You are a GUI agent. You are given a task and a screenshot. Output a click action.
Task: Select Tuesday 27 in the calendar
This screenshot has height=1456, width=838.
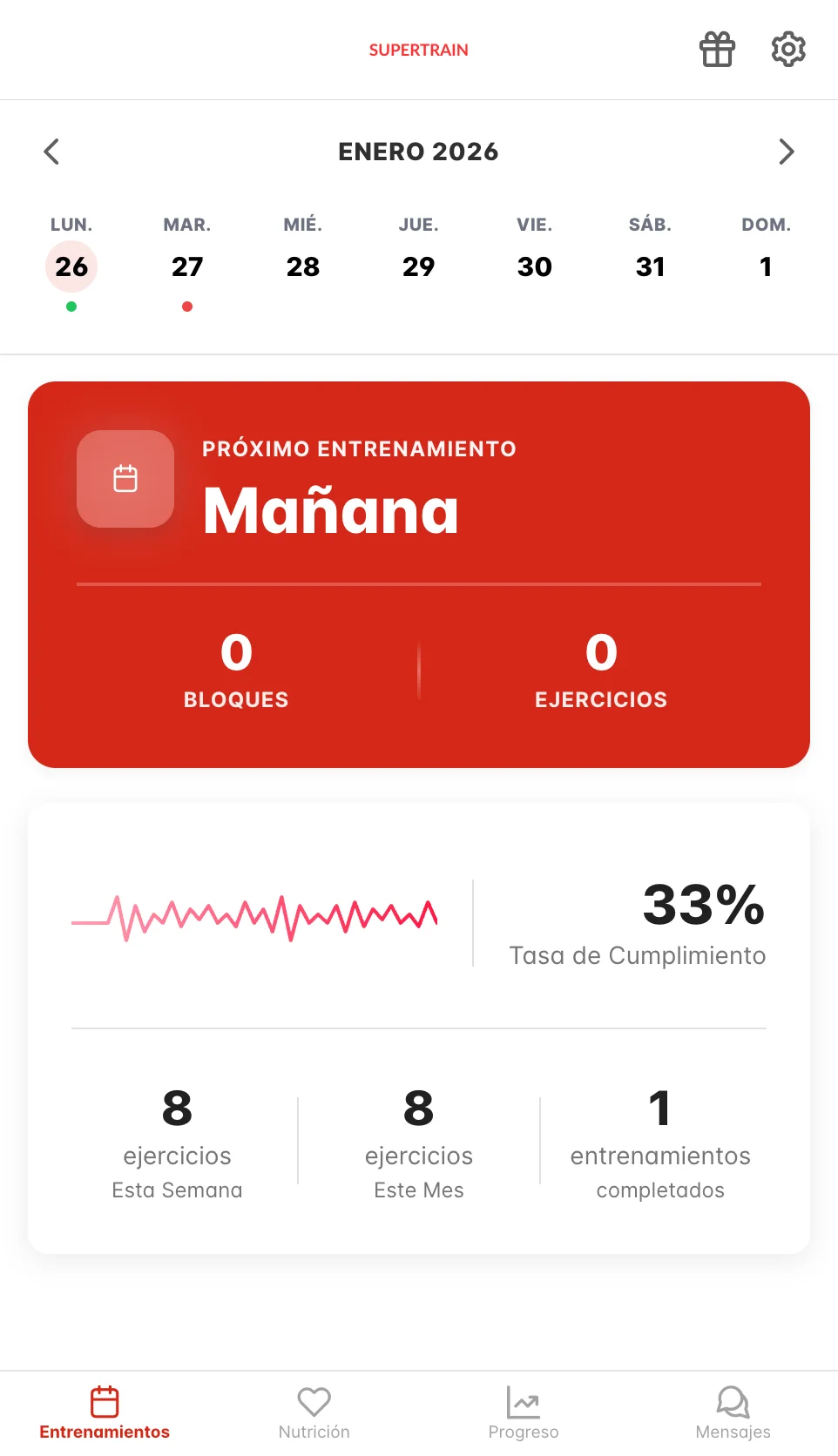[187, 266]
